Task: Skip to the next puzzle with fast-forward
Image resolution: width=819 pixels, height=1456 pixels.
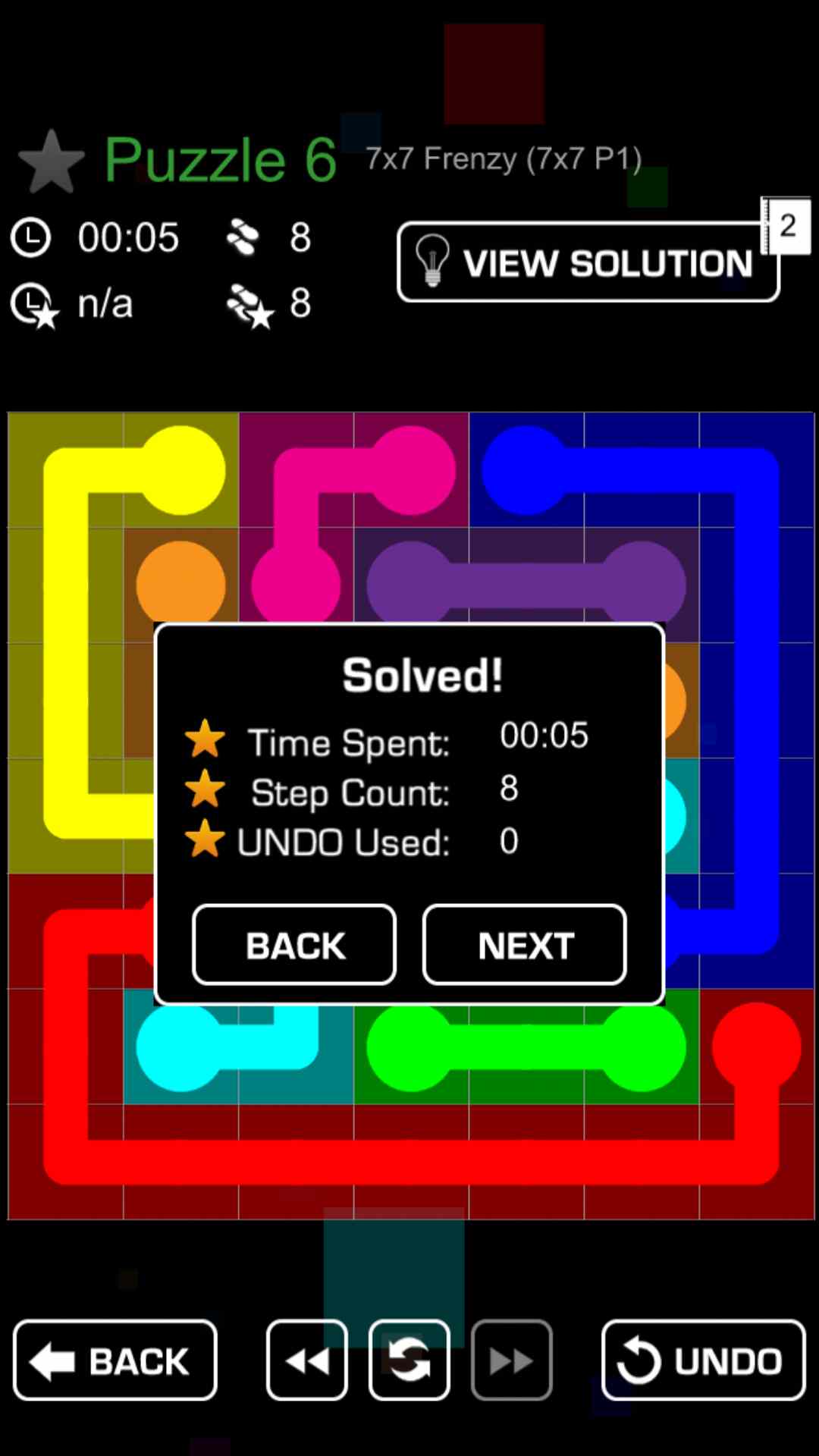Action: click(x=511, y=1360)
